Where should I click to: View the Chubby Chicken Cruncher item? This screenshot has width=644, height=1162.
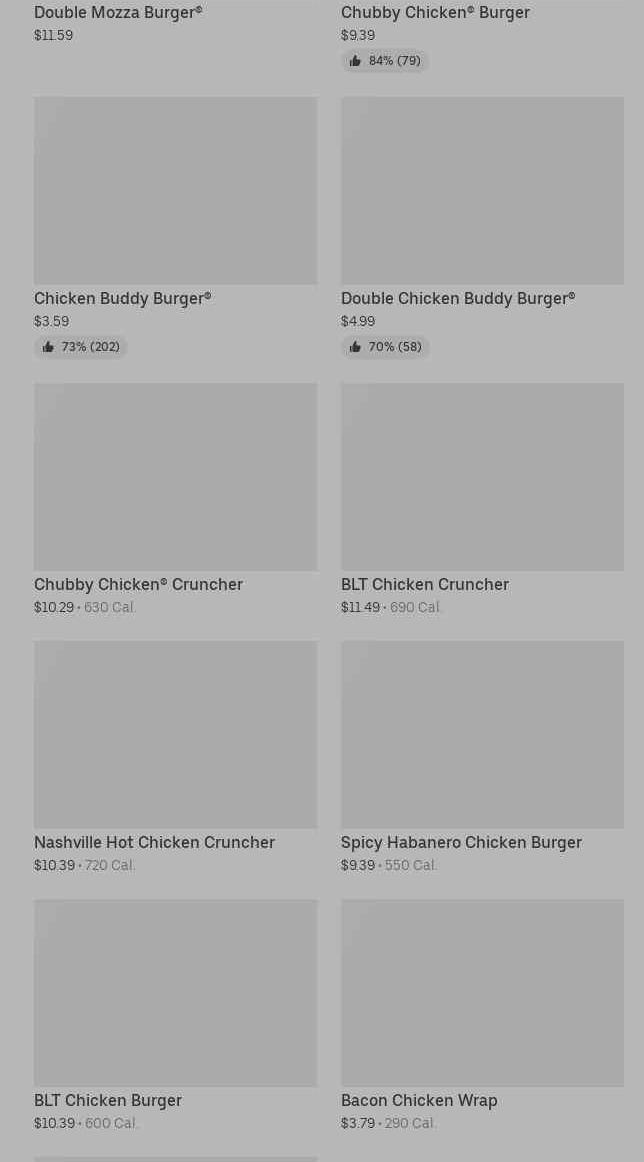pyautogui.click(x=175, y=499)
